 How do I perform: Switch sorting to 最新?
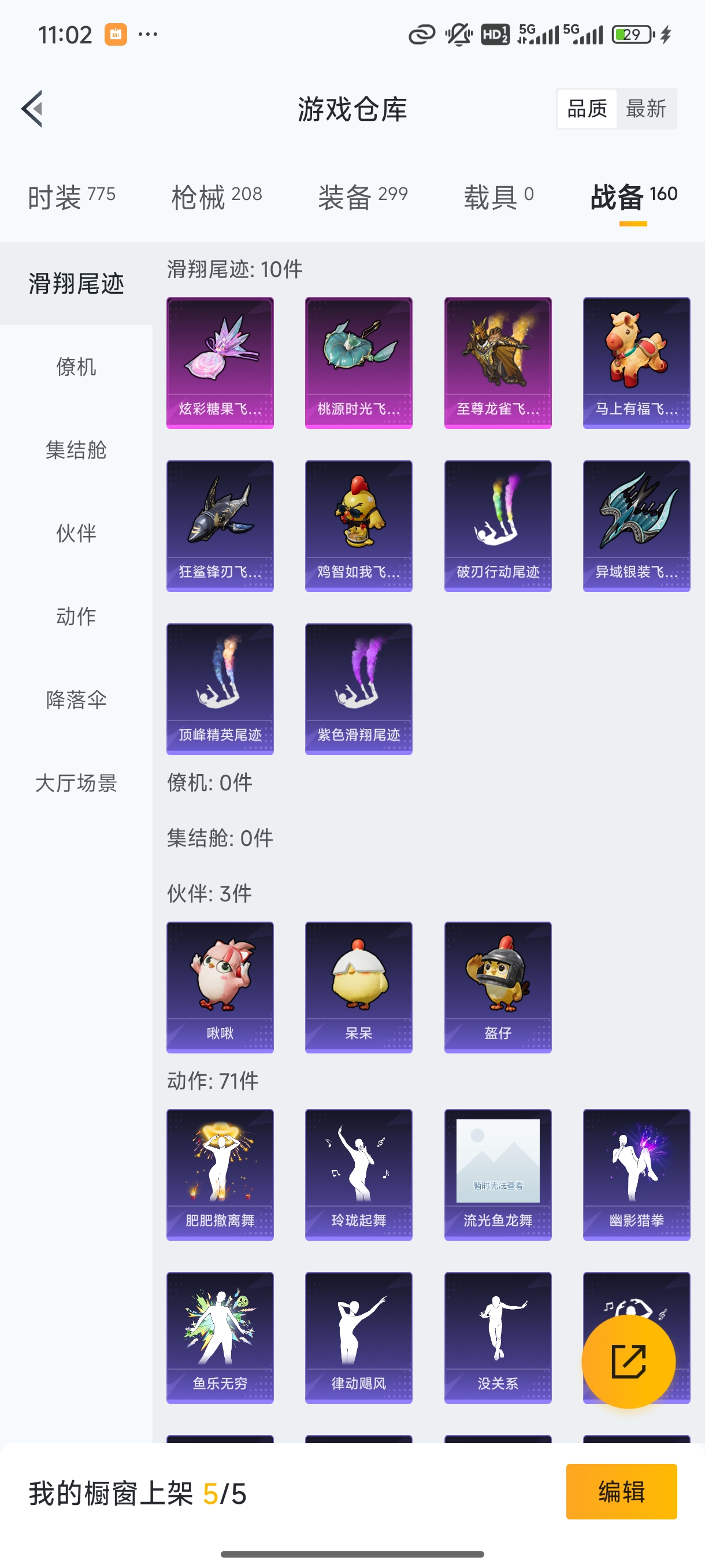coord(647,108)
